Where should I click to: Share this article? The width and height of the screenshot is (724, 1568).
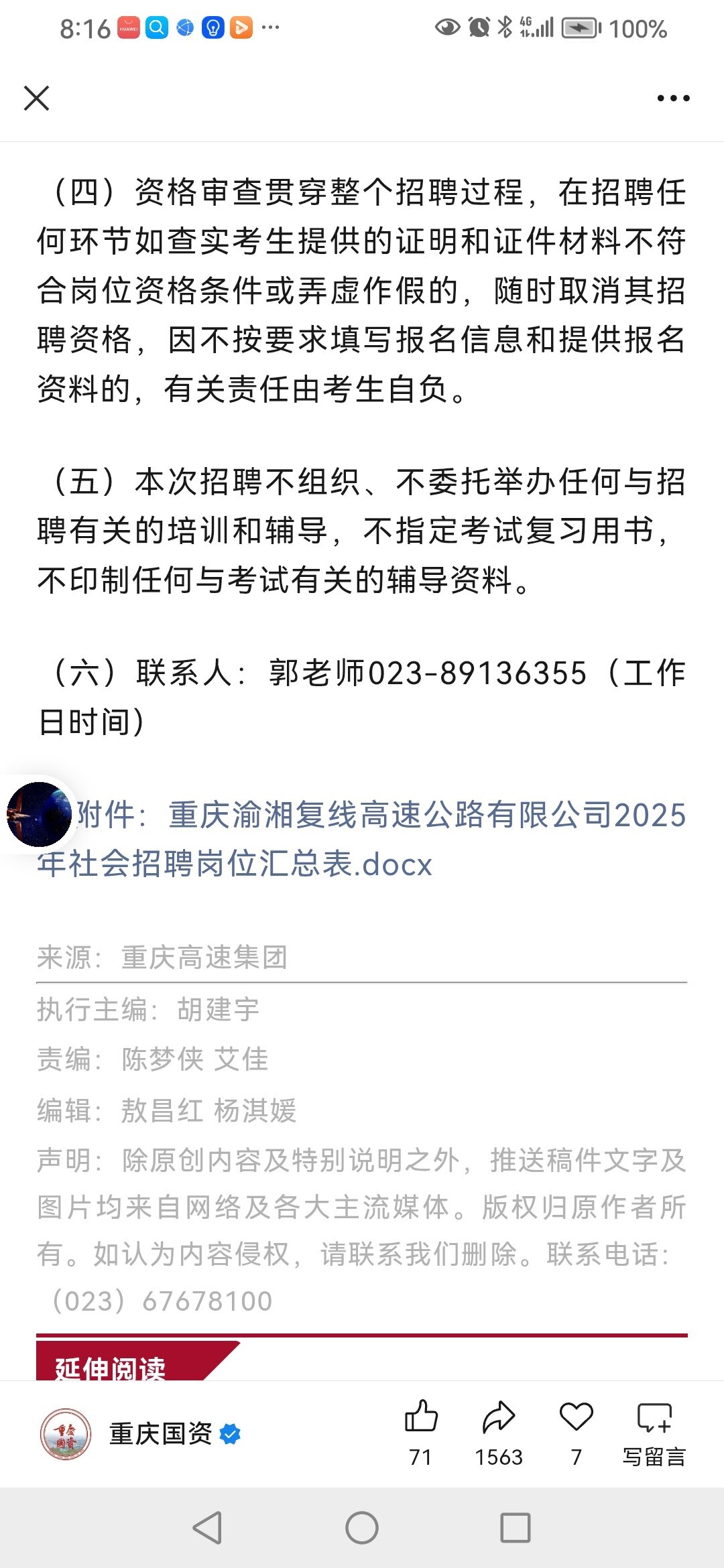pyautogui.click(x=499, y=1430)
